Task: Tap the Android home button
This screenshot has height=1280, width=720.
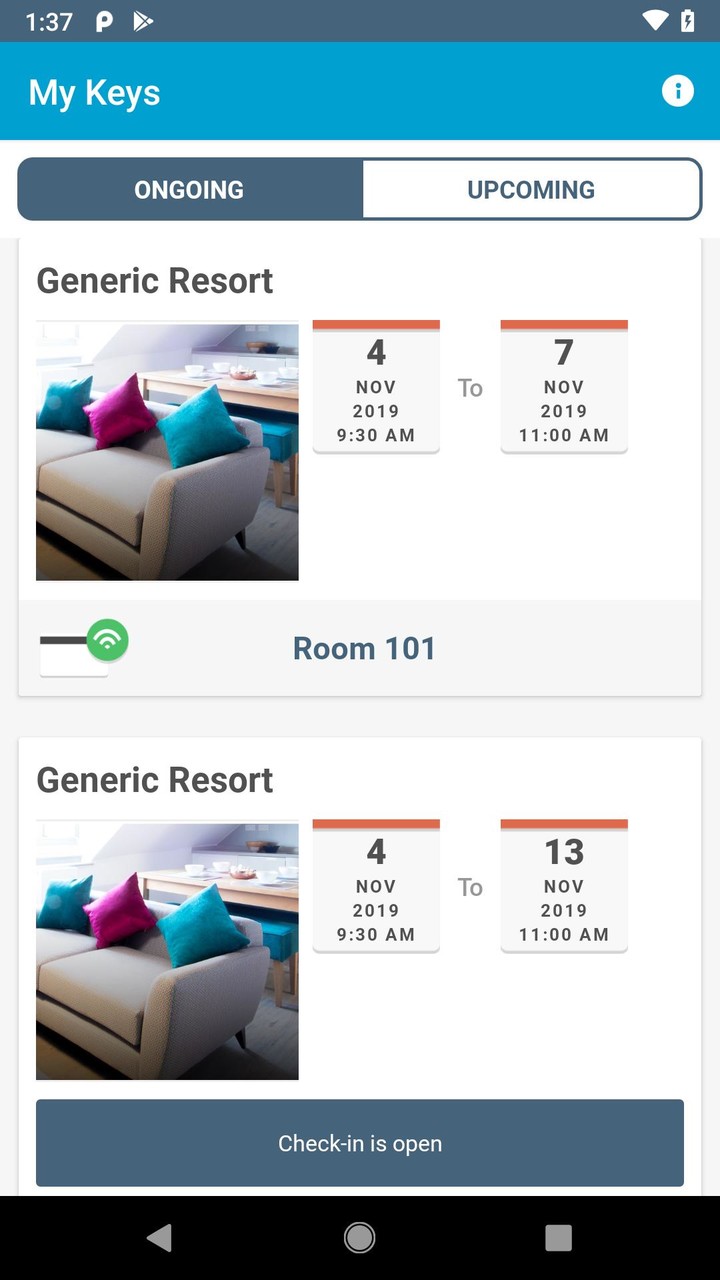Action: [360, 1237]
